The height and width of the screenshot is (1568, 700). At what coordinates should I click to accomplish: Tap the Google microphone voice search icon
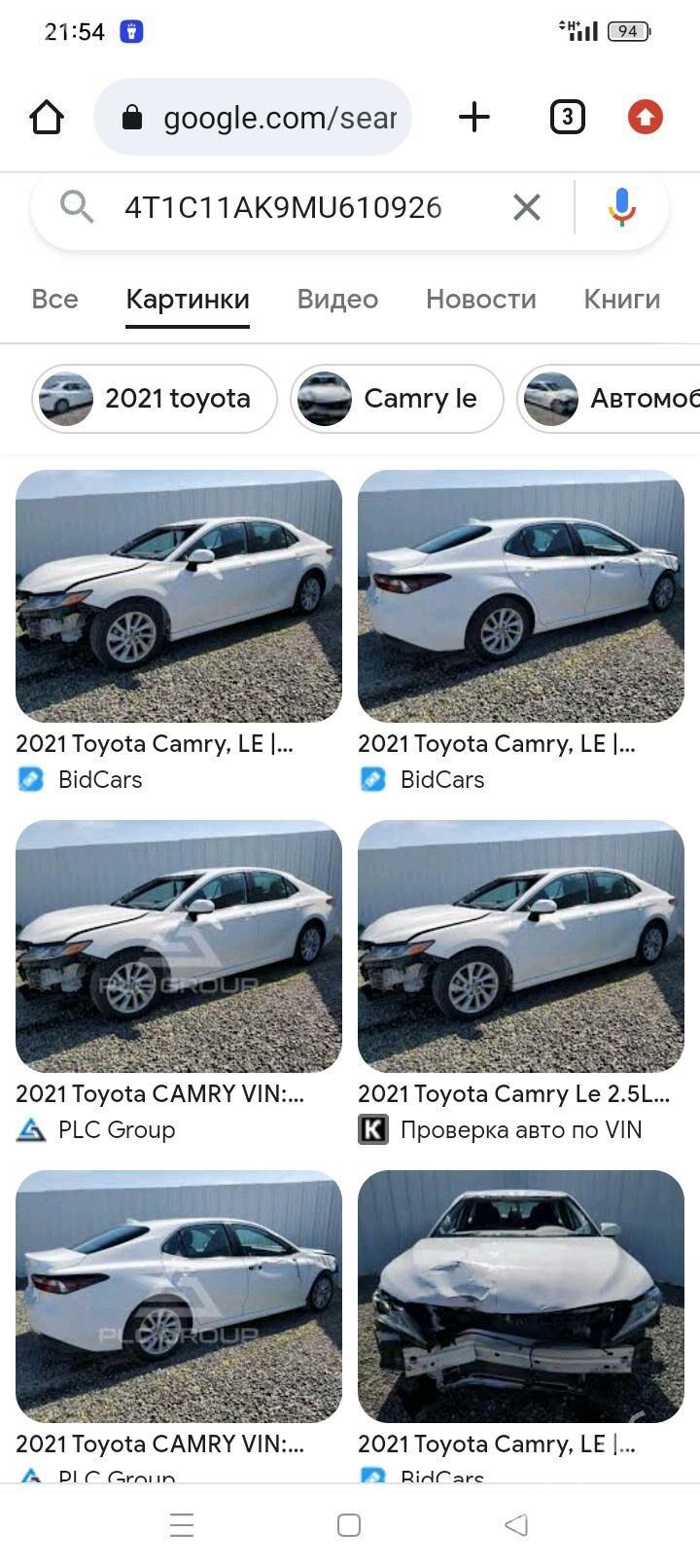click(620, 207)
